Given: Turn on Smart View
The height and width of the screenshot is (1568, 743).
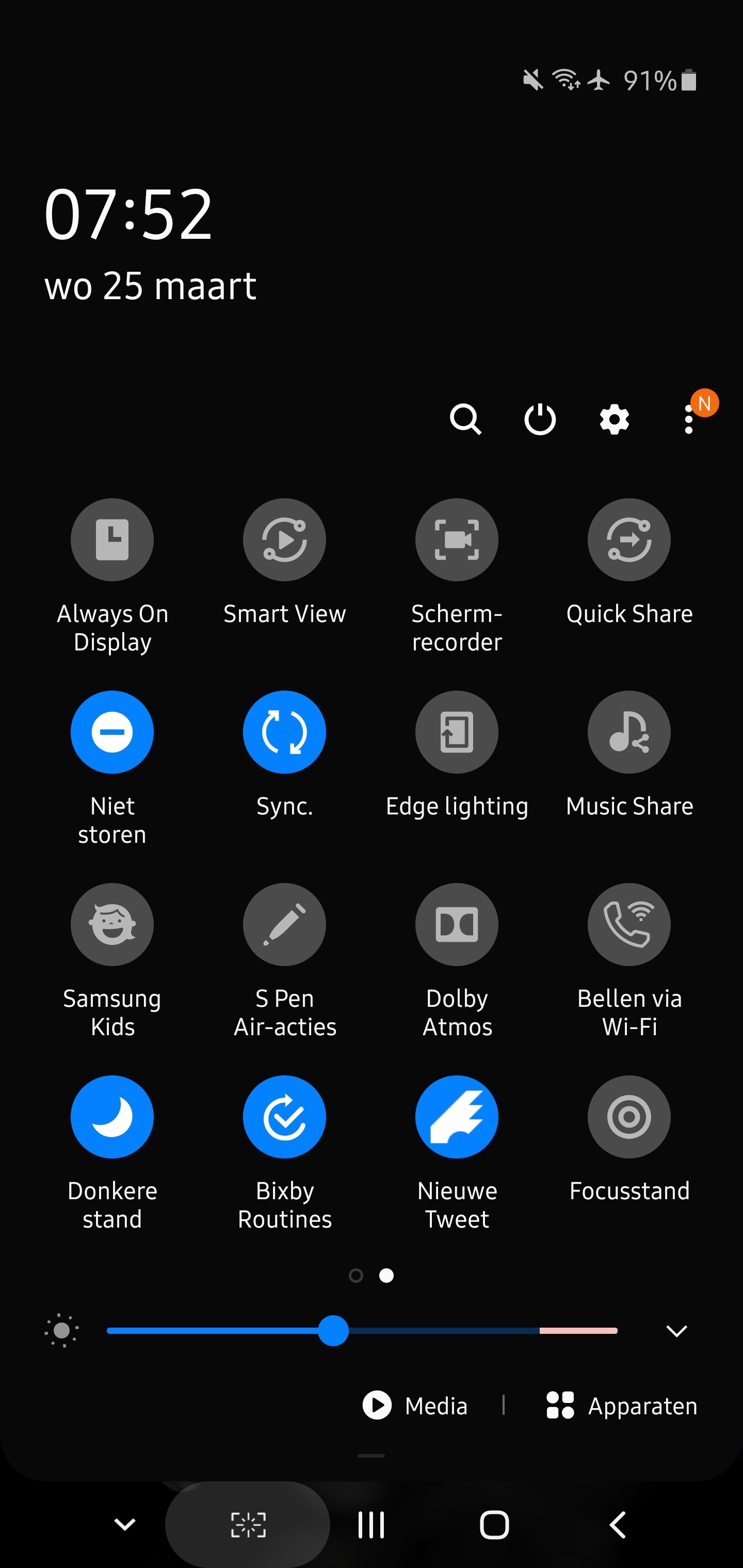Looking at the screenshot, I should pyautogui.click(x=284, y=540).
